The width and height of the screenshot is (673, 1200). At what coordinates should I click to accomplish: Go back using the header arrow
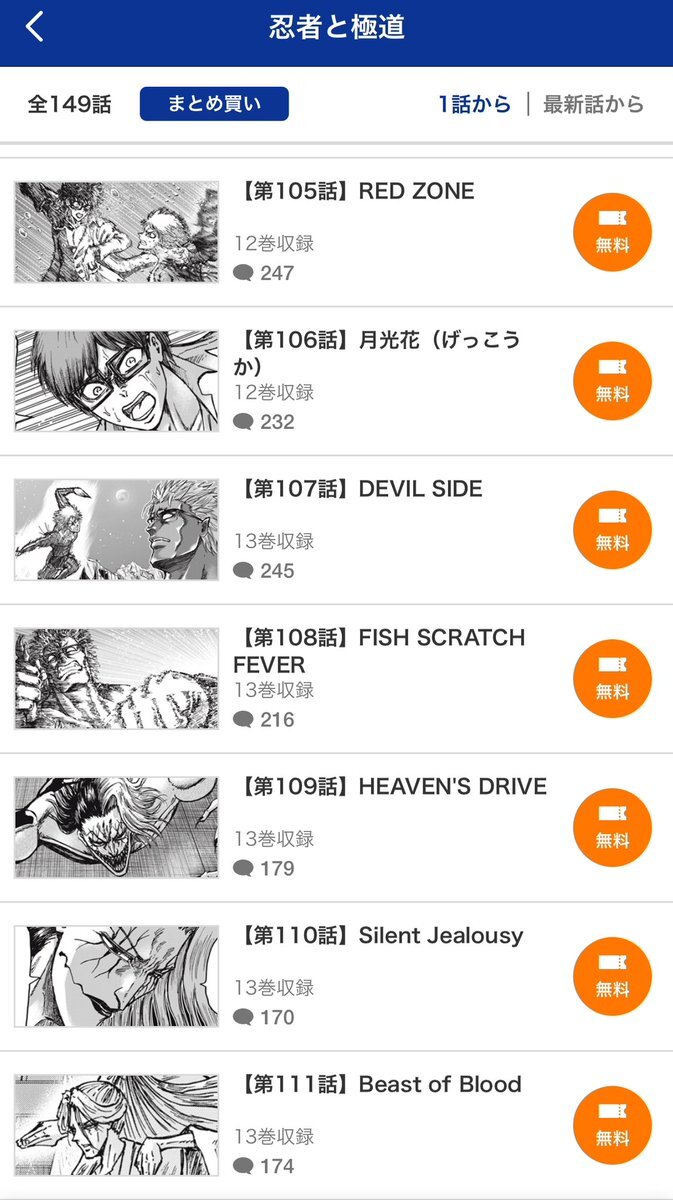click(35, 27)
